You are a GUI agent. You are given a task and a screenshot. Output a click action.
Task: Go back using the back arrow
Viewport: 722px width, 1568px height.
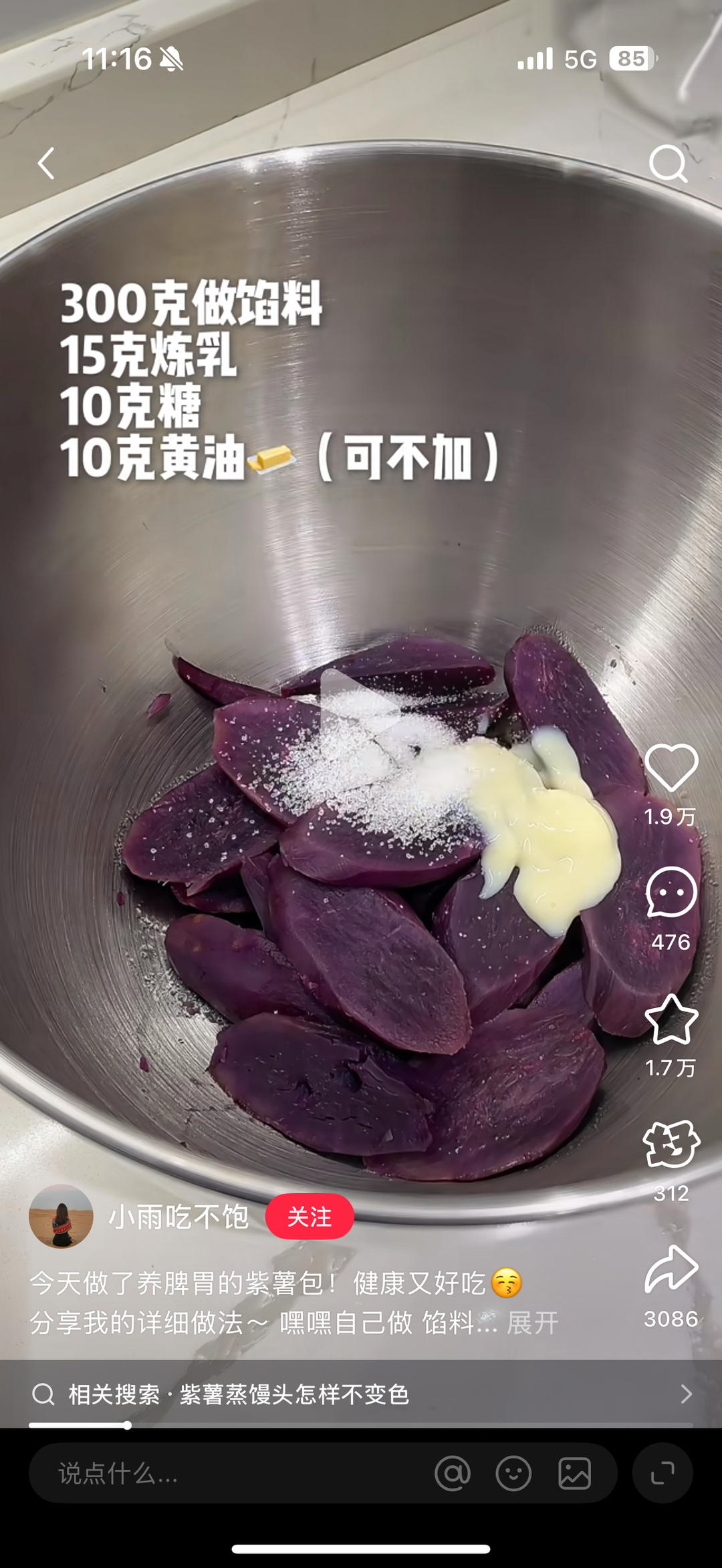coord(45,164)
